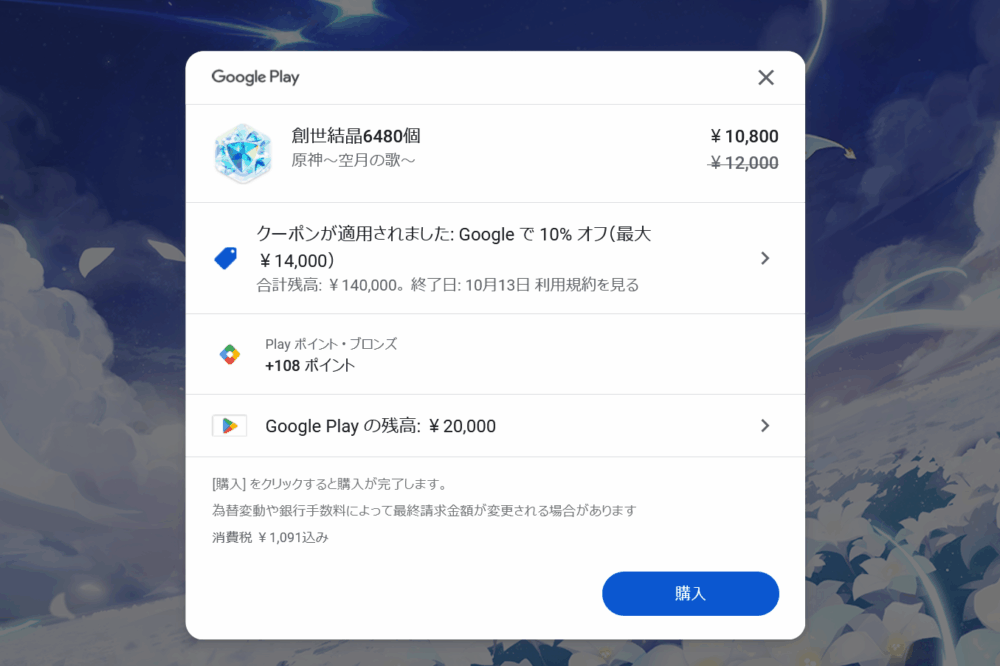Close the Google Play purchase dialog
This screenshot has height=666, width=1000.
[x=766, y=78]
